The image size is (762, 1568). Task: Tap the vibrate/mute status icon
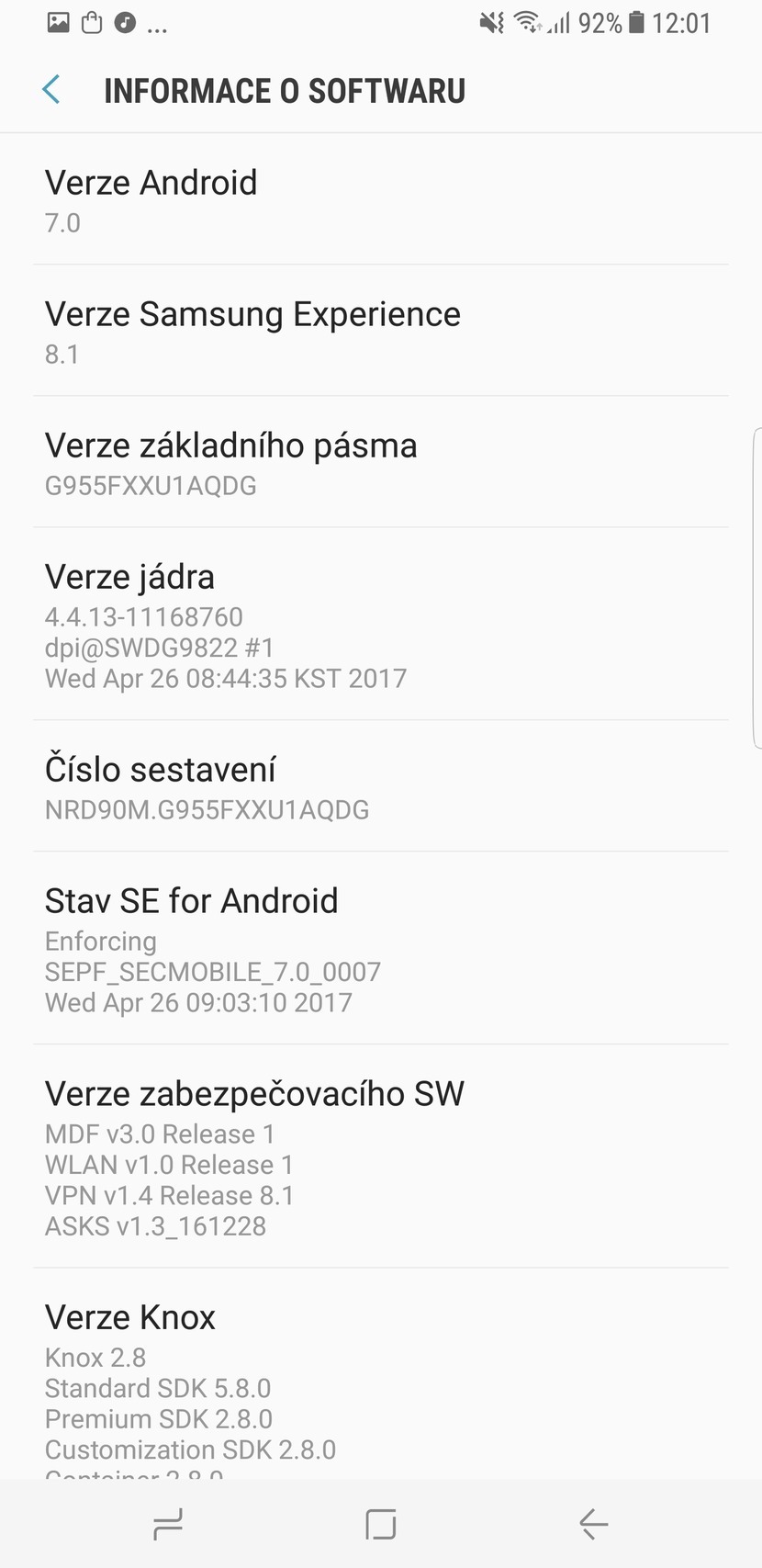pos(488,23)
